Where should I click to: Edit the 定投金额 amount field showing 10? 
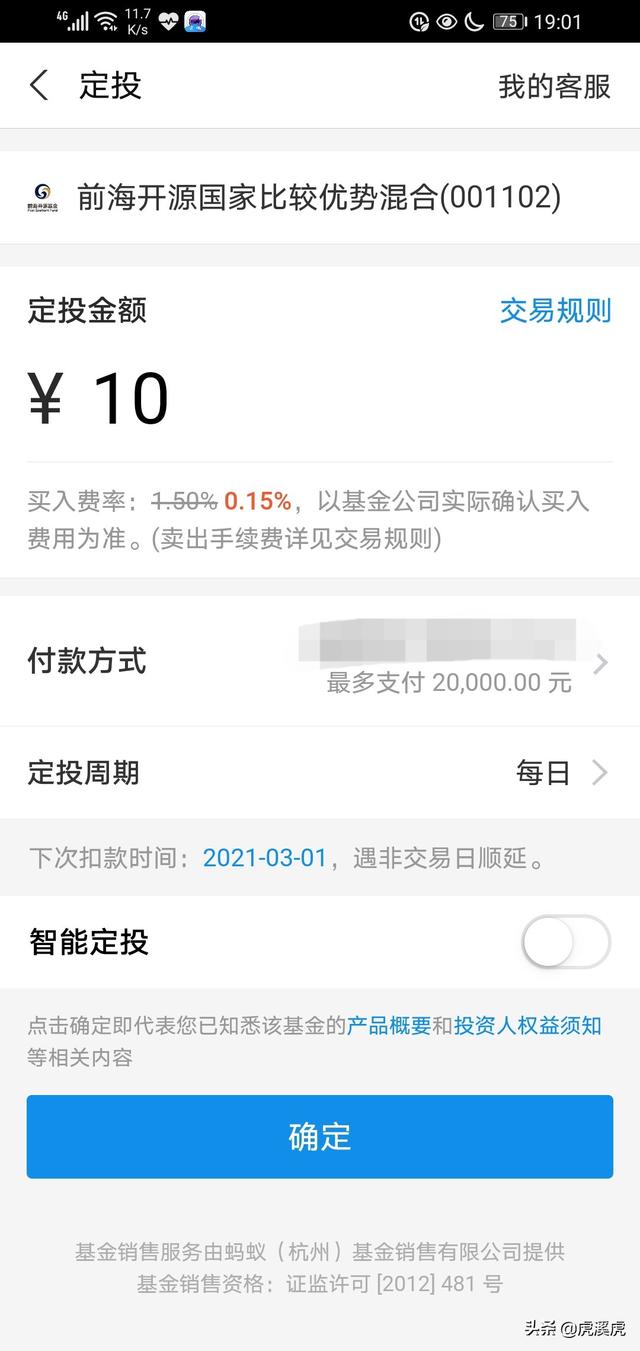point(320,398)
